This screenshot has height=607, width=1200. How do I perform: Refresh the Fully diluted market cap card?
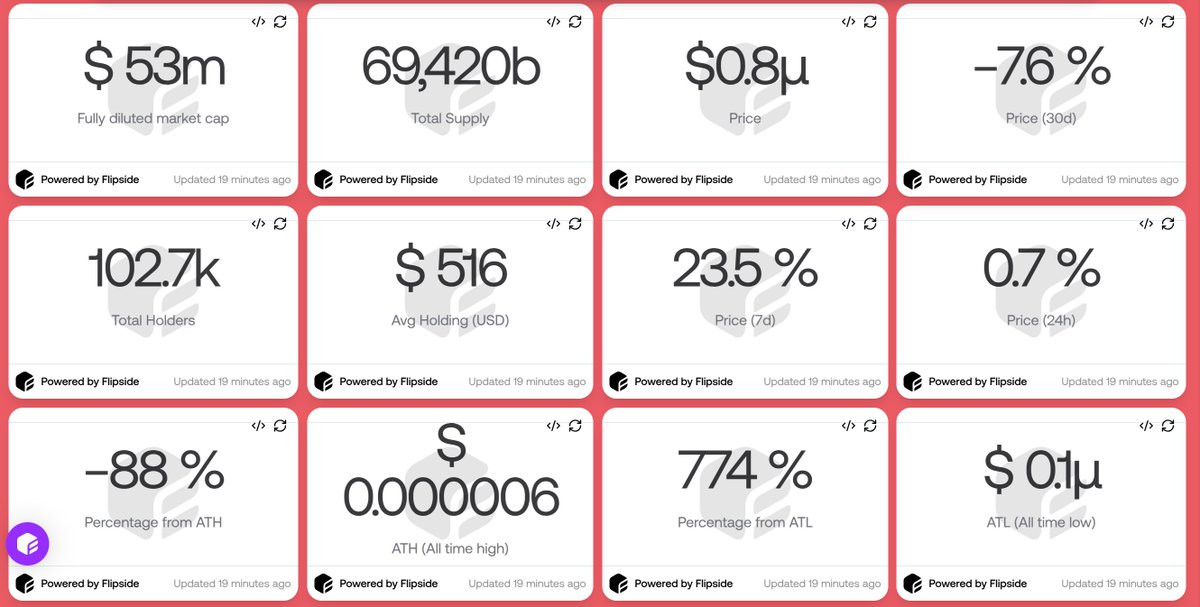280,22
